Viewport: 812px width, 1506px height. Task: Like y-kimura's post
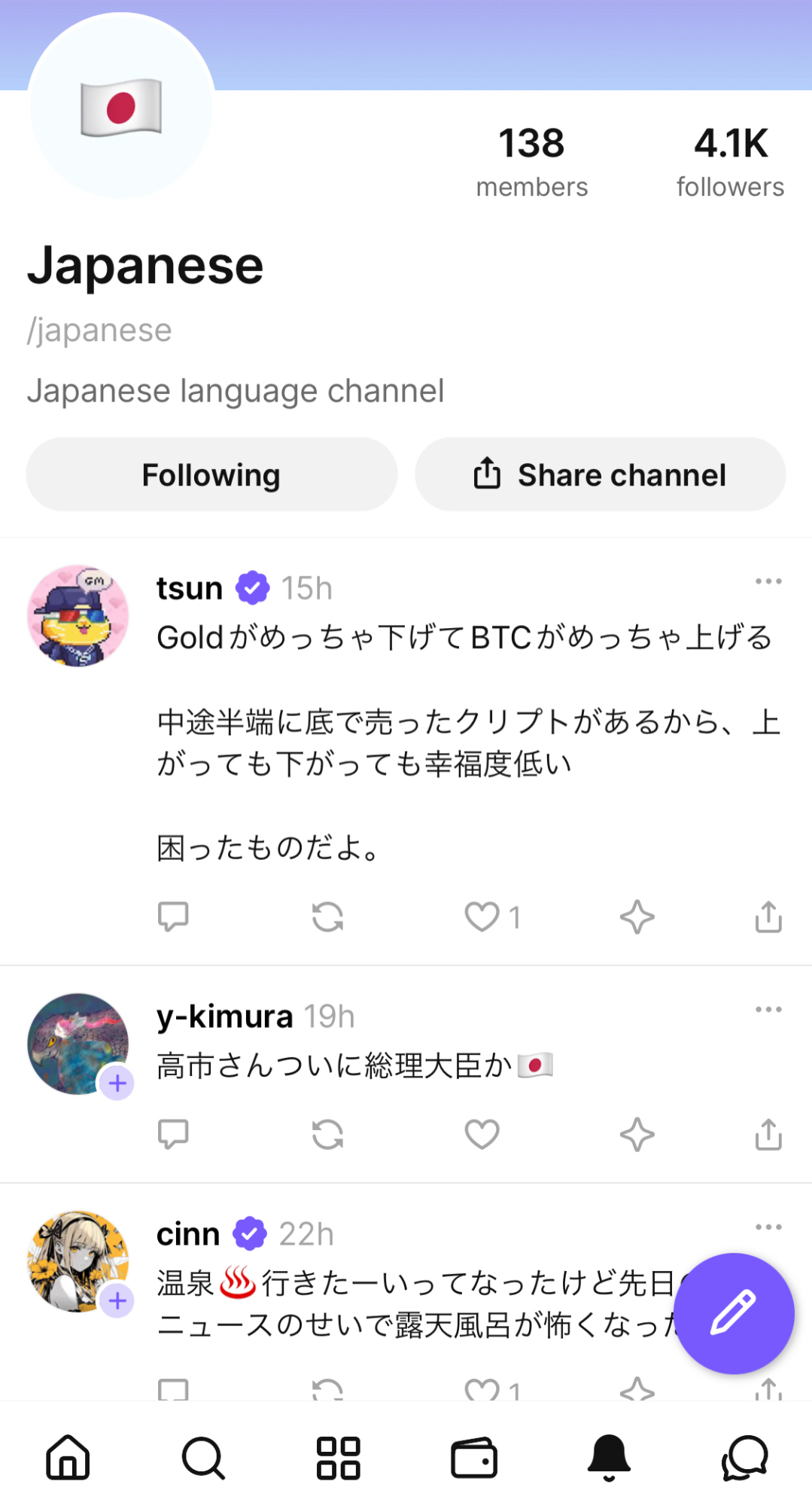pyautogui.click(x=482, y=1134)
